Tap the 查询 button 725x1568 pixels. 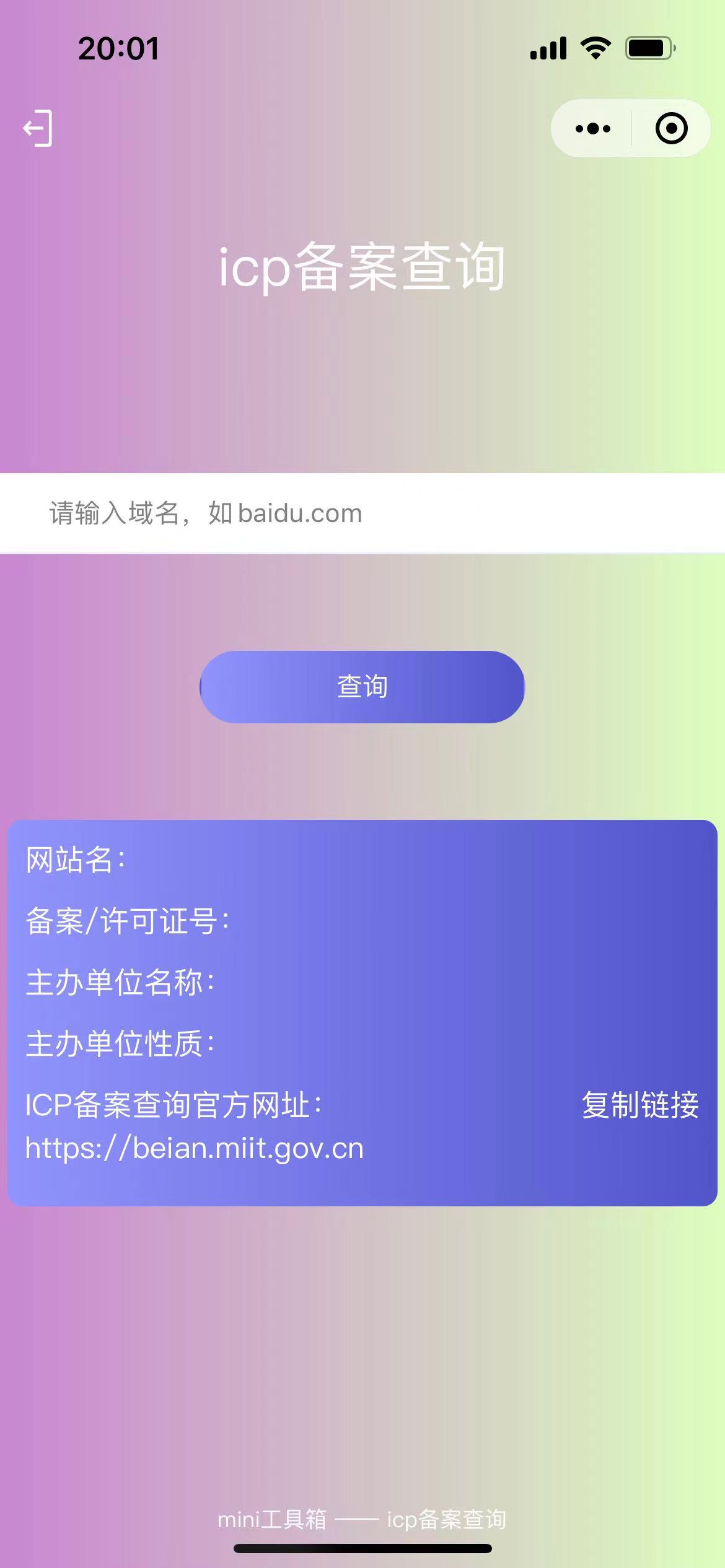(362, 687)
